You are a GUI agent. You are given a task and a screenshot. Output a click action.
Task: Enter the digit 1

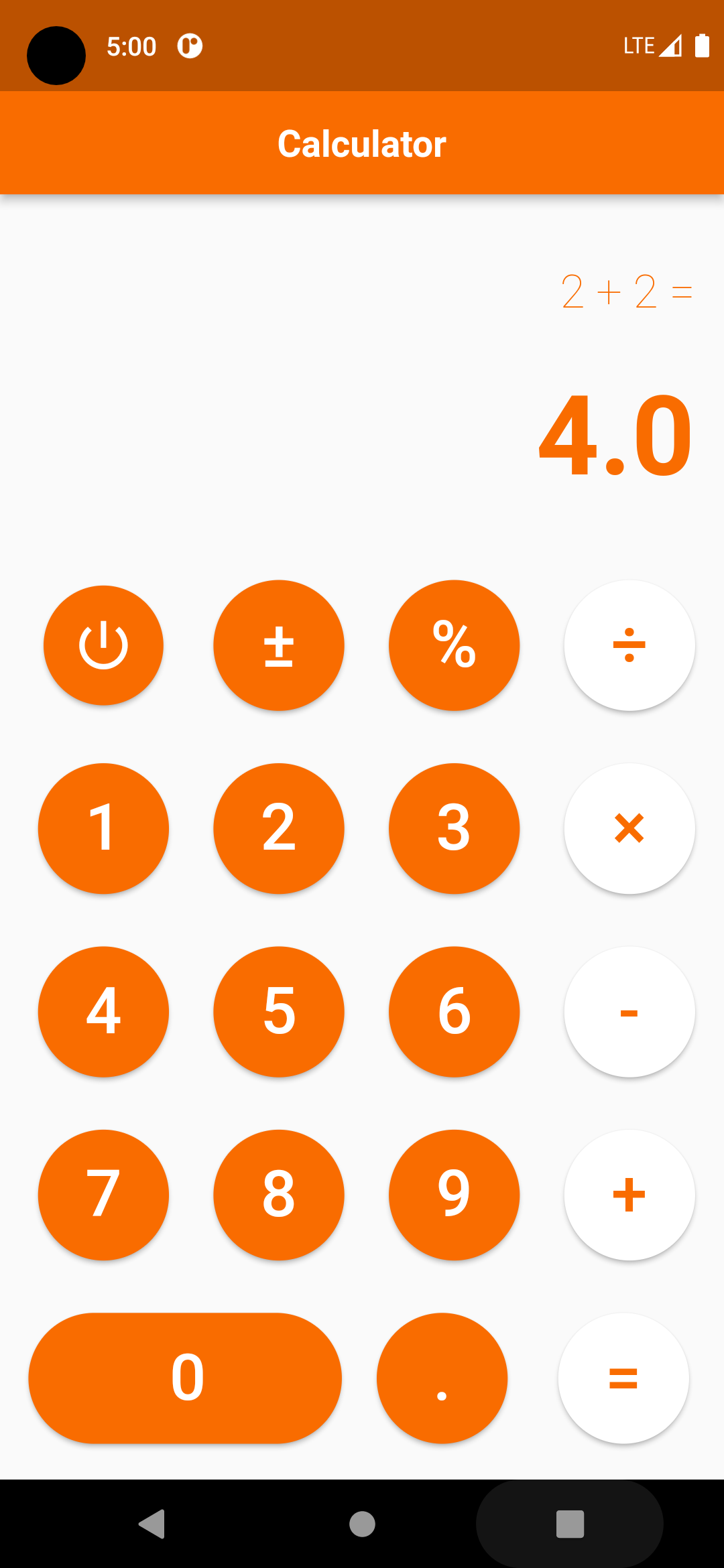point(103,828)
